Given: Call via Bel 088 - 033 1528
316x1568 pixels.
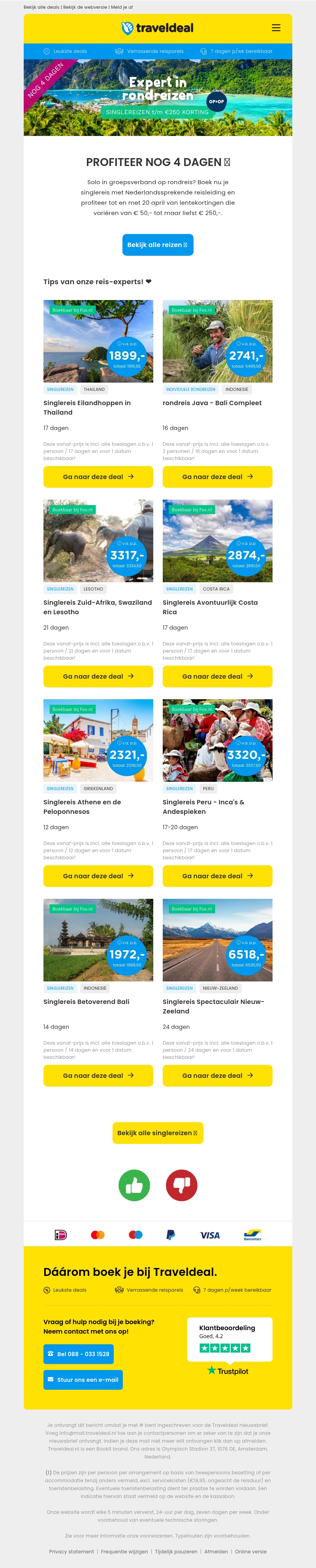Looking at the screenshot, I should 79,1354.
